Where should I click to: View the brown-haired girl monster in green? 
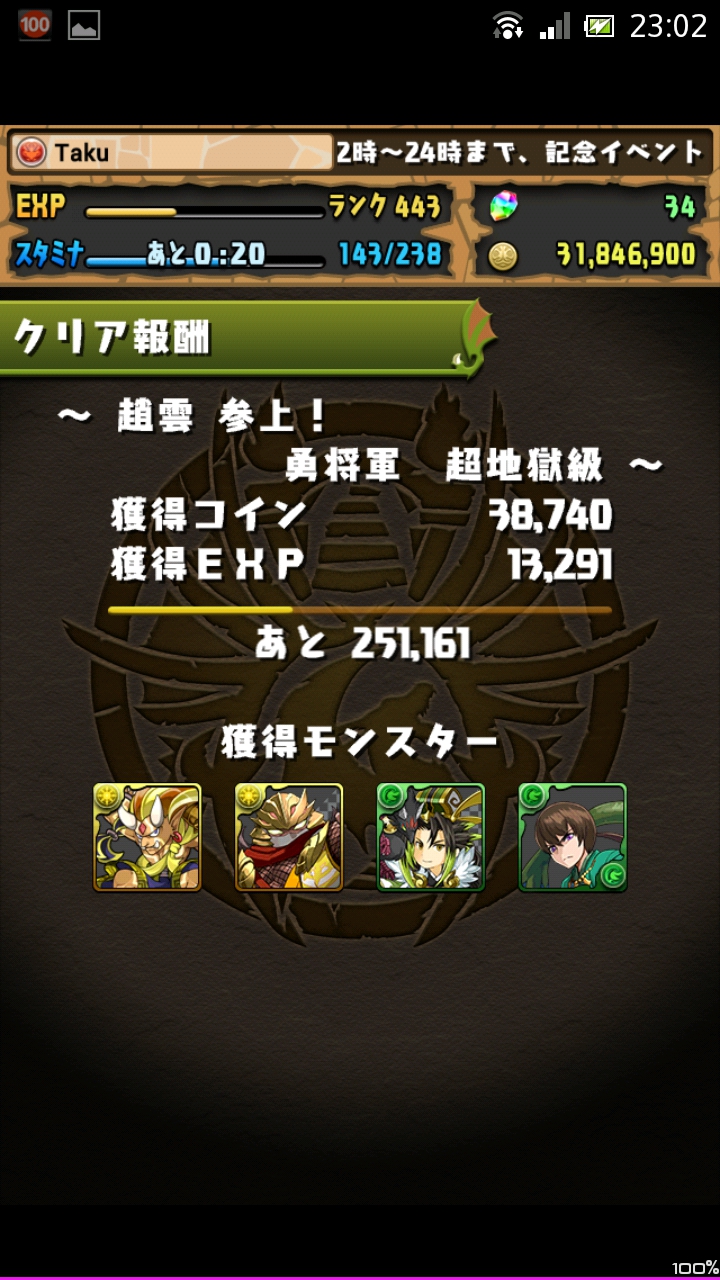coord(573,837)
